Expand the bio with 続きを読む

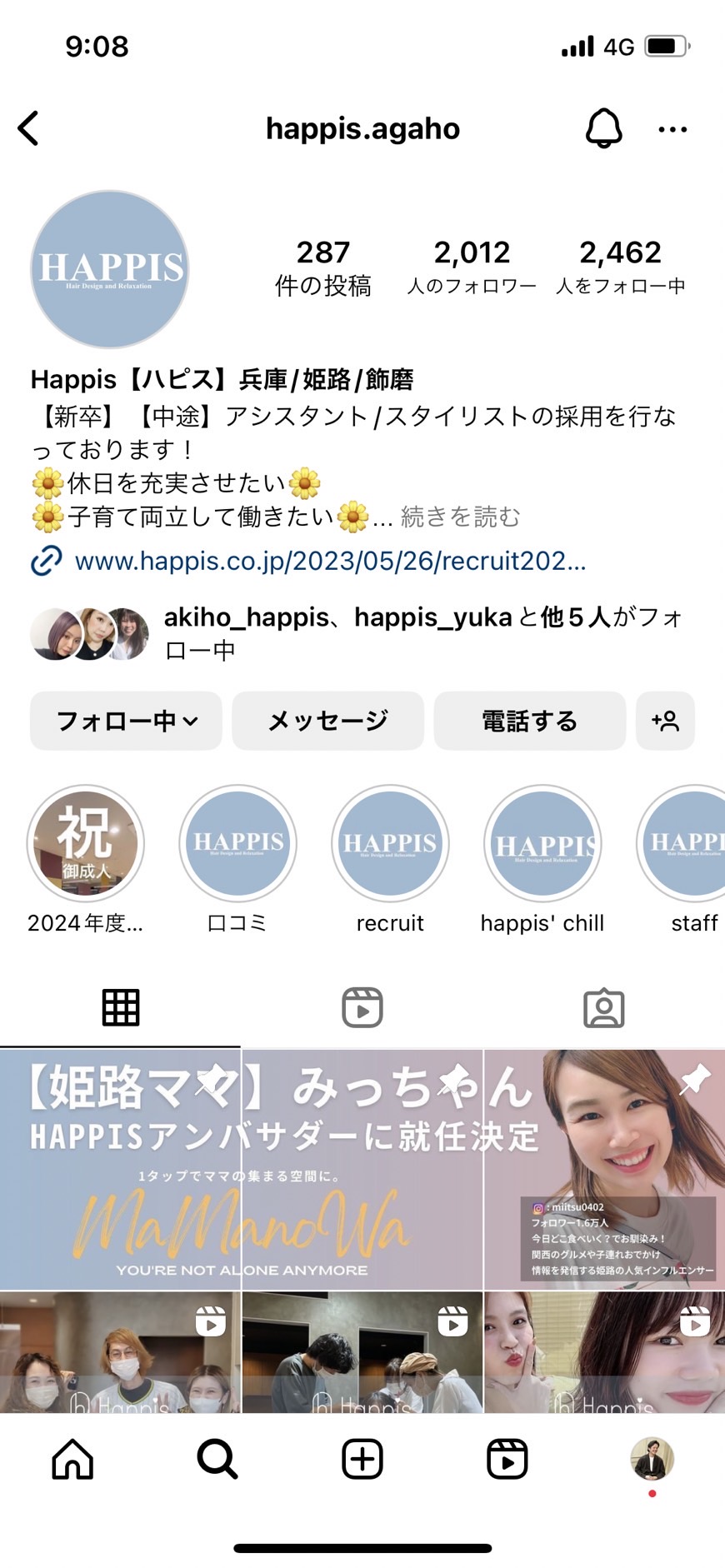pyautogui.click(x=460, y=517)
